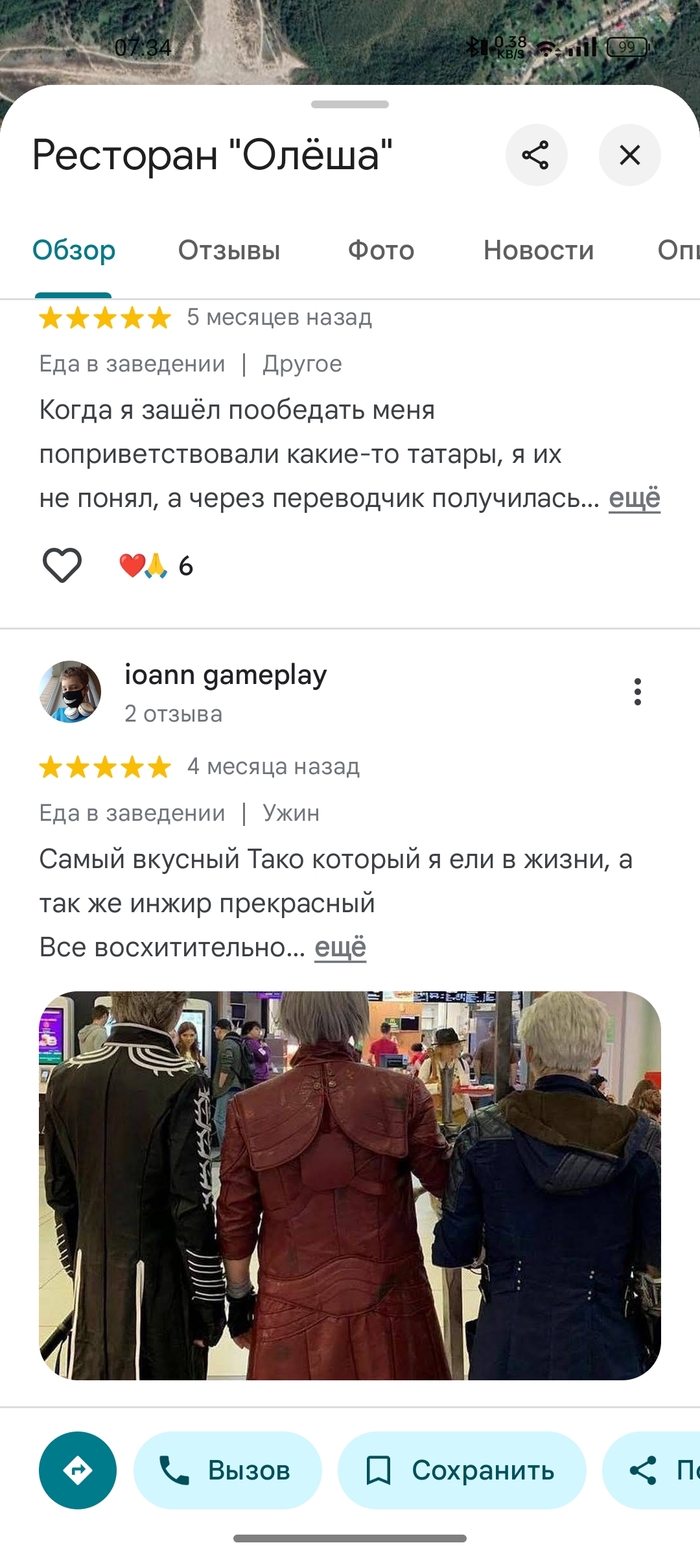This screenshot has height=1556, width=700.
Task: Open the Фото tab
Action: [381, 250]
